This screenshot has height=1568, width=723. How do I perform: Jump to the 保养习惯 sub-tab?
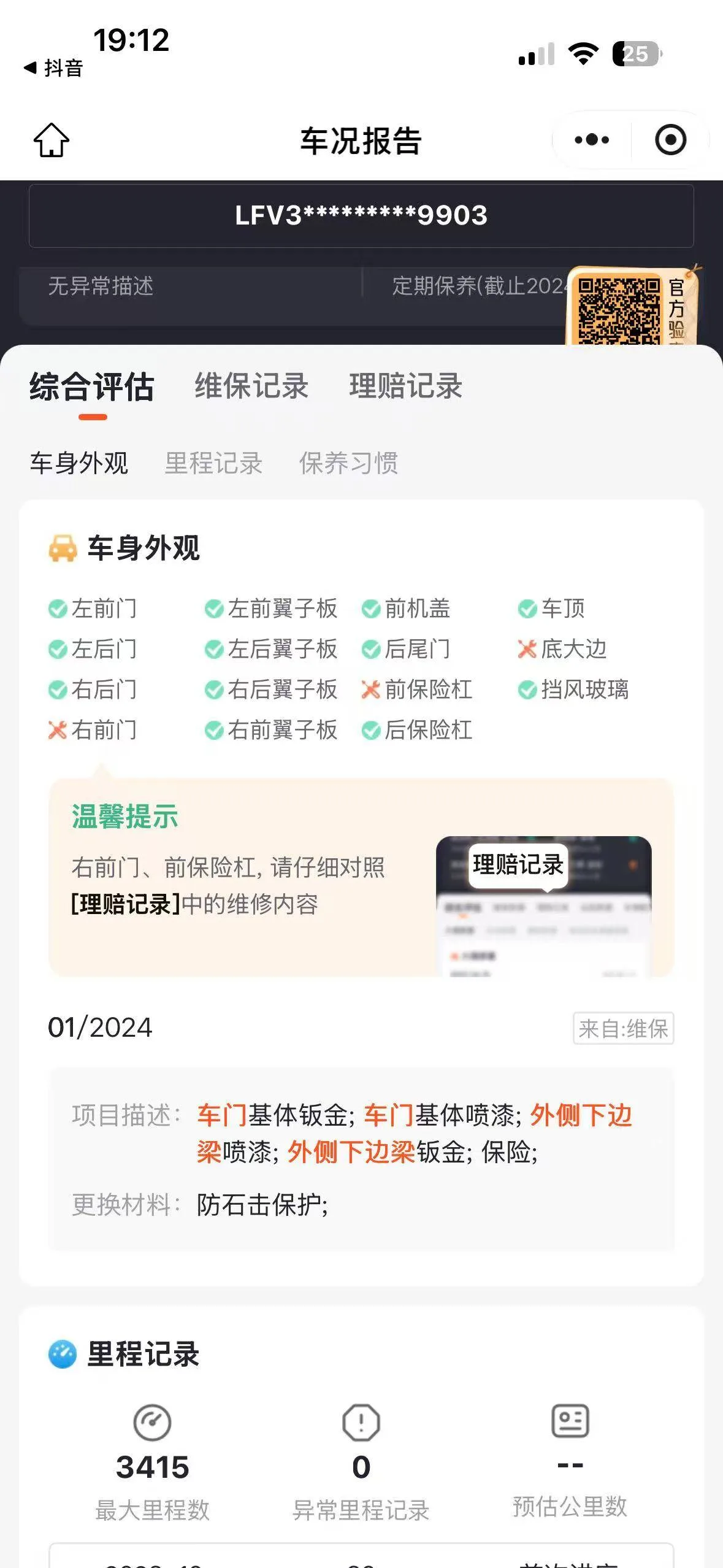[x=348, y=463]
